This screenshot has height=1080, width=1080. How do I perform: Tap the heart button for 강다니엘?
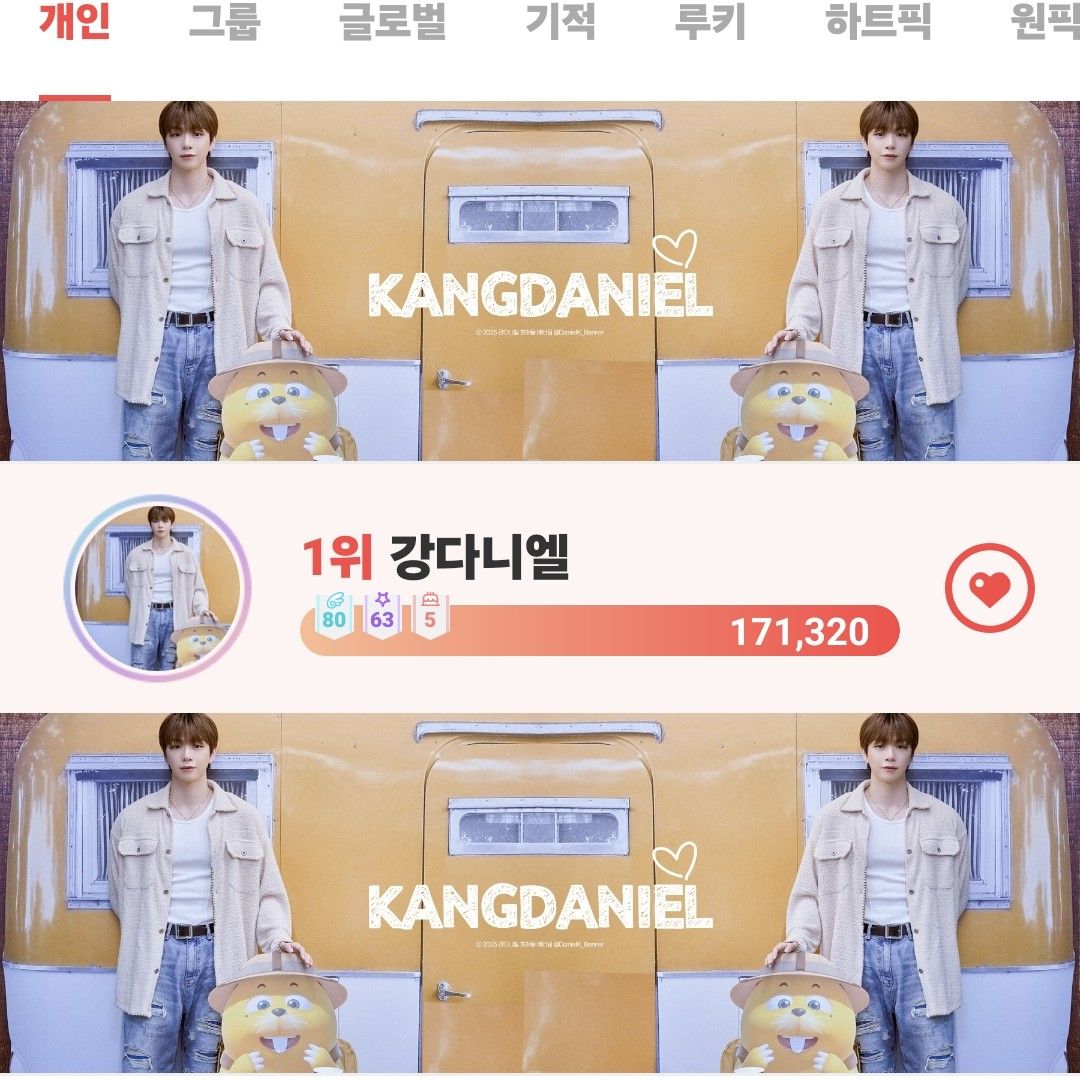tap(990, 587)
